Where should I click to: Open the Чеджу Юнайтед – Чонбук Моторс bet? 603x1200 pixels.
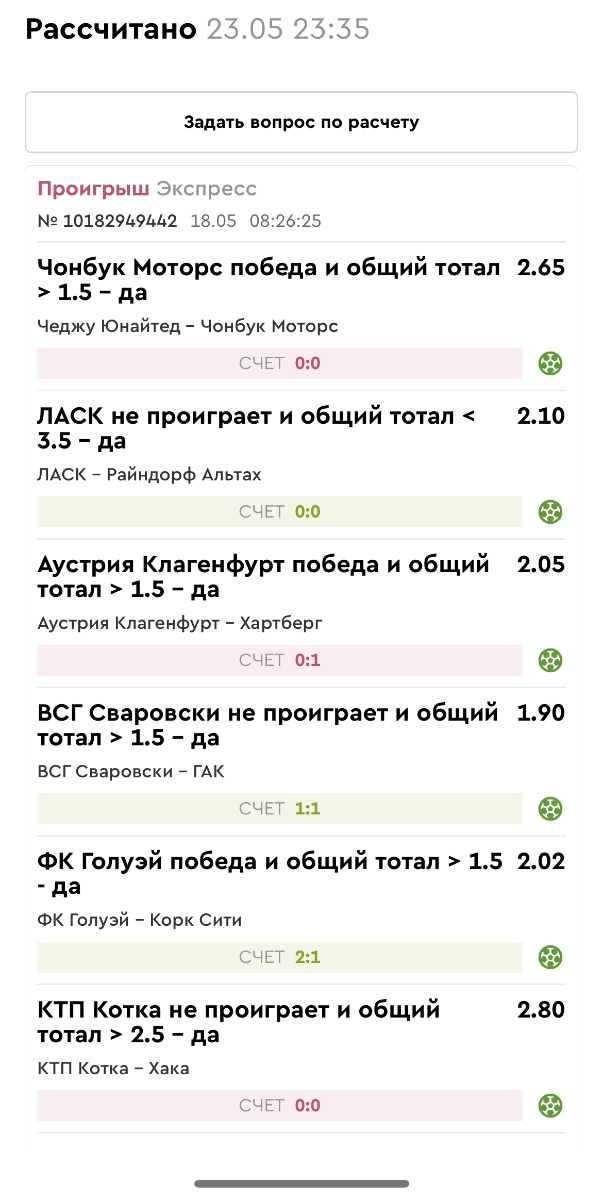coord(188,326)
